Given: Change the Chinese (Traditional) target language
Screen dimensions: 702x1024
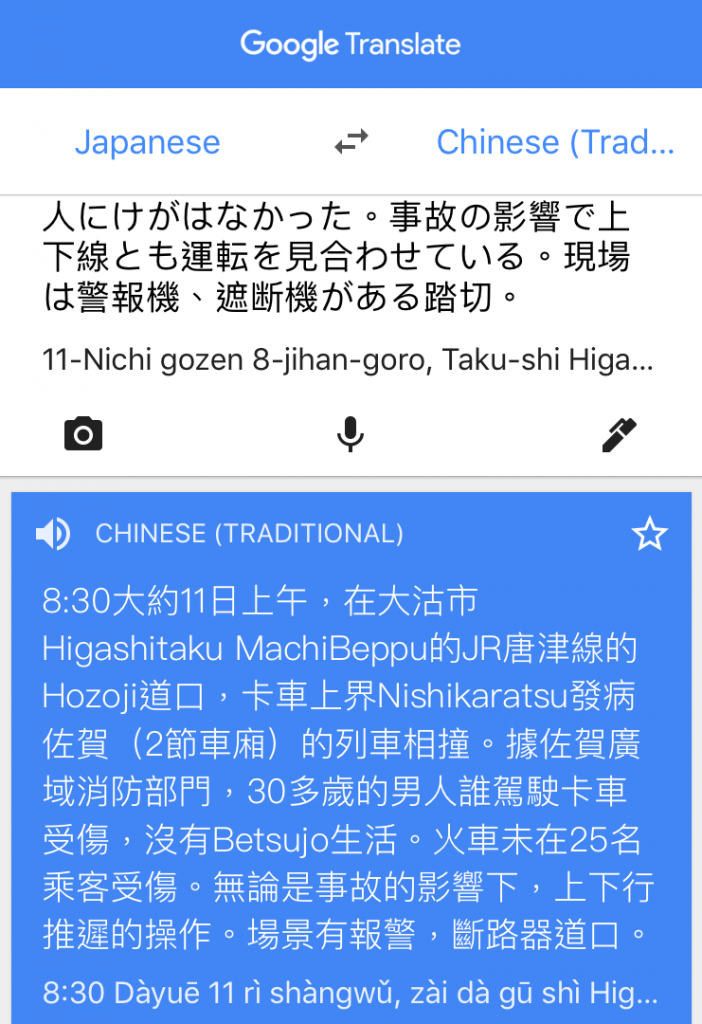Looking at the screenshot, I should (x=555, y=142).
